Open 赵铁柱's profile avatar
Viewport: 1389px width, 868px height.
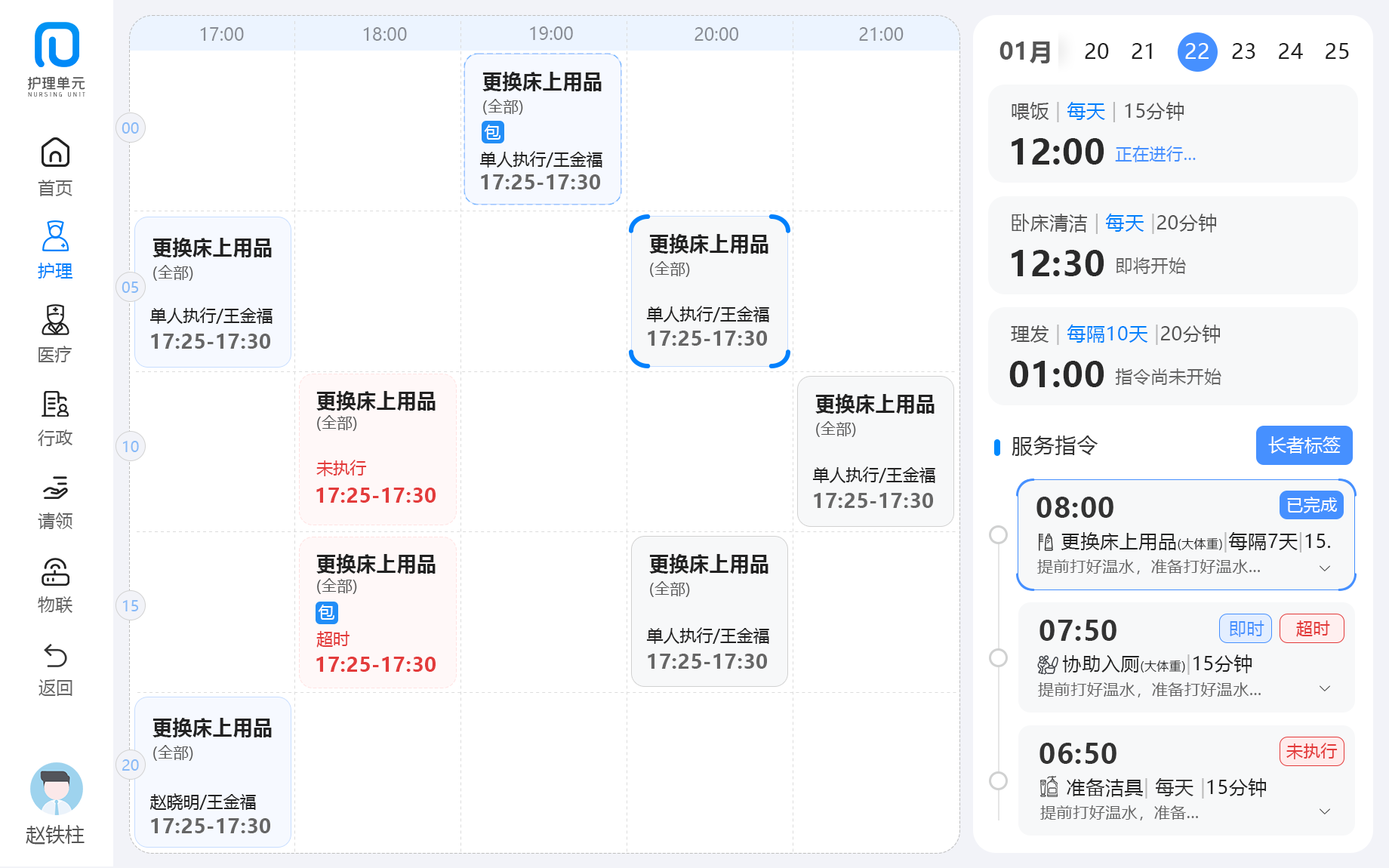pyautogui.click(x=56, y=789)
